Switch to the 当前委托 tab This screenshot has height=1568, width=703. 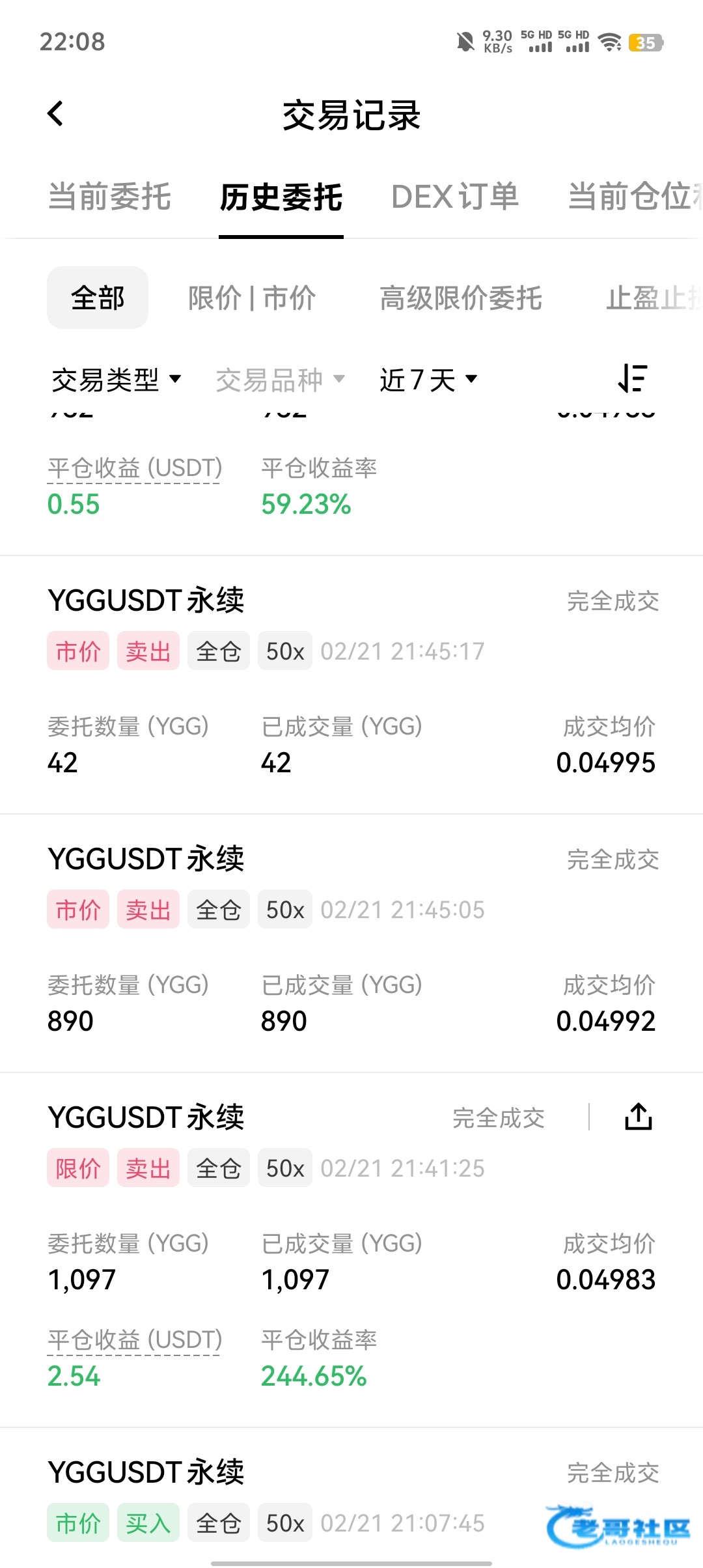pyautogui.click(x=109, y=197)
